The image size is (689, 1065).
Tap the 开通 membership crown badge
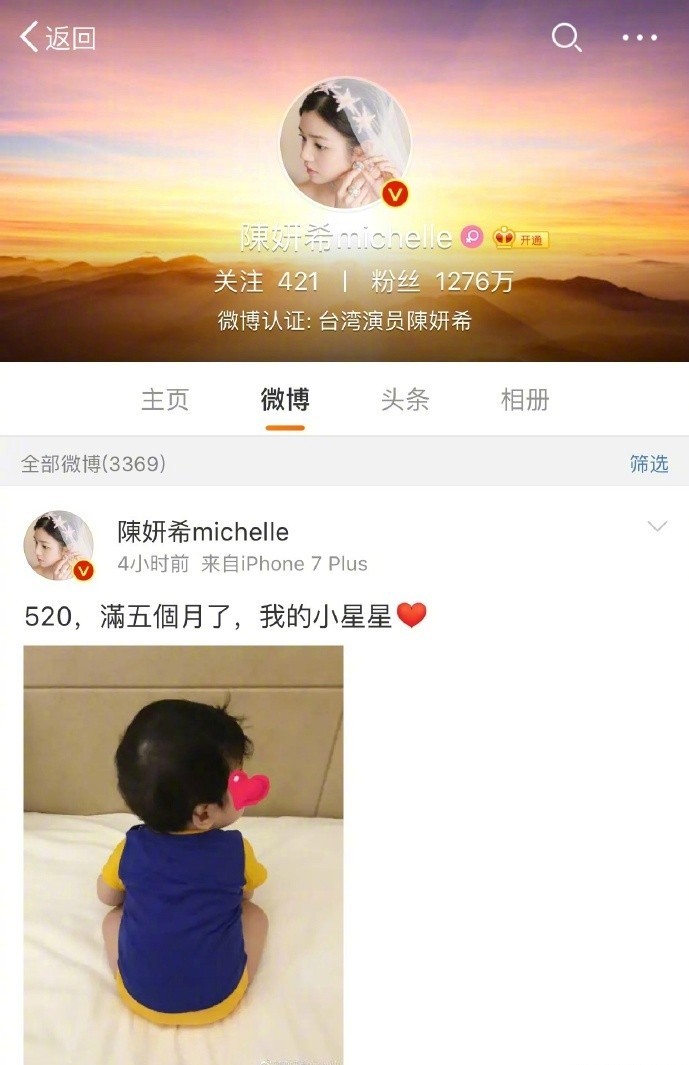pos(521,239)
